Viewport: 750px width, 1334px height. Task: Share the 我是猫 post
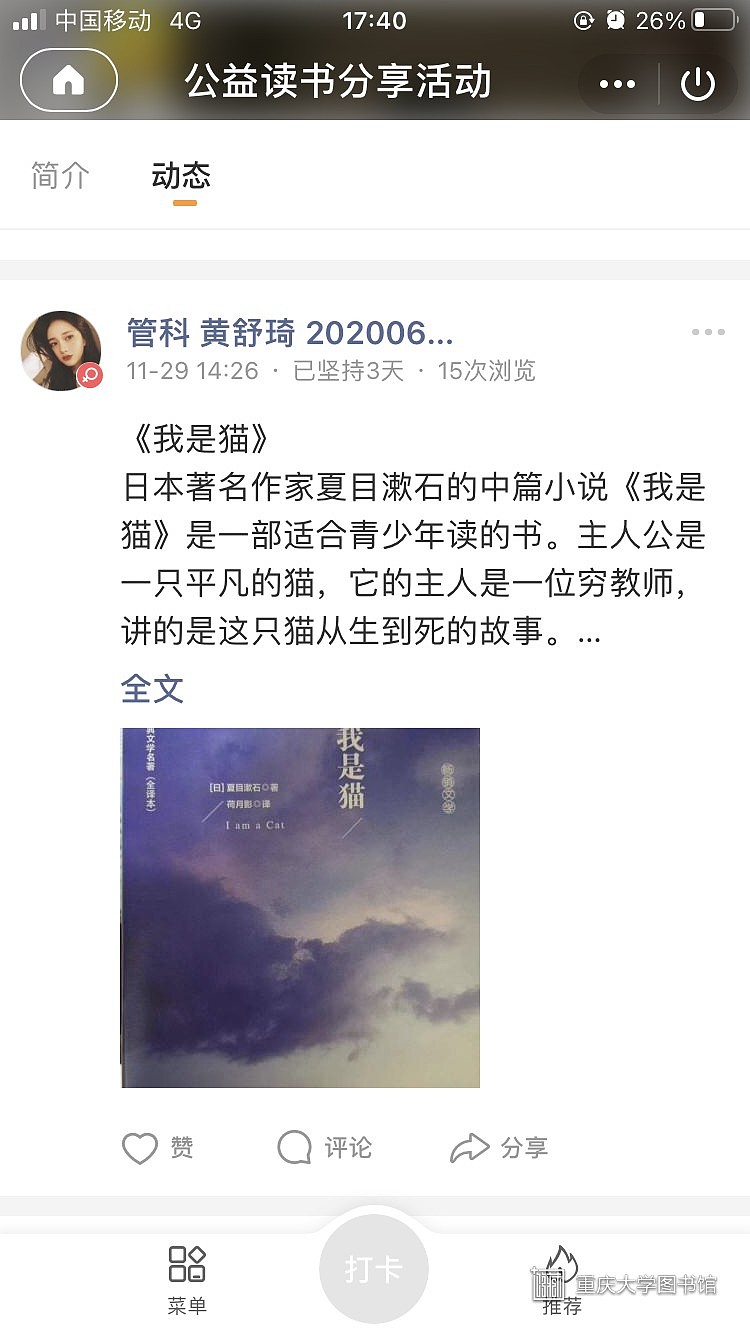click(x=498, y=1147)
